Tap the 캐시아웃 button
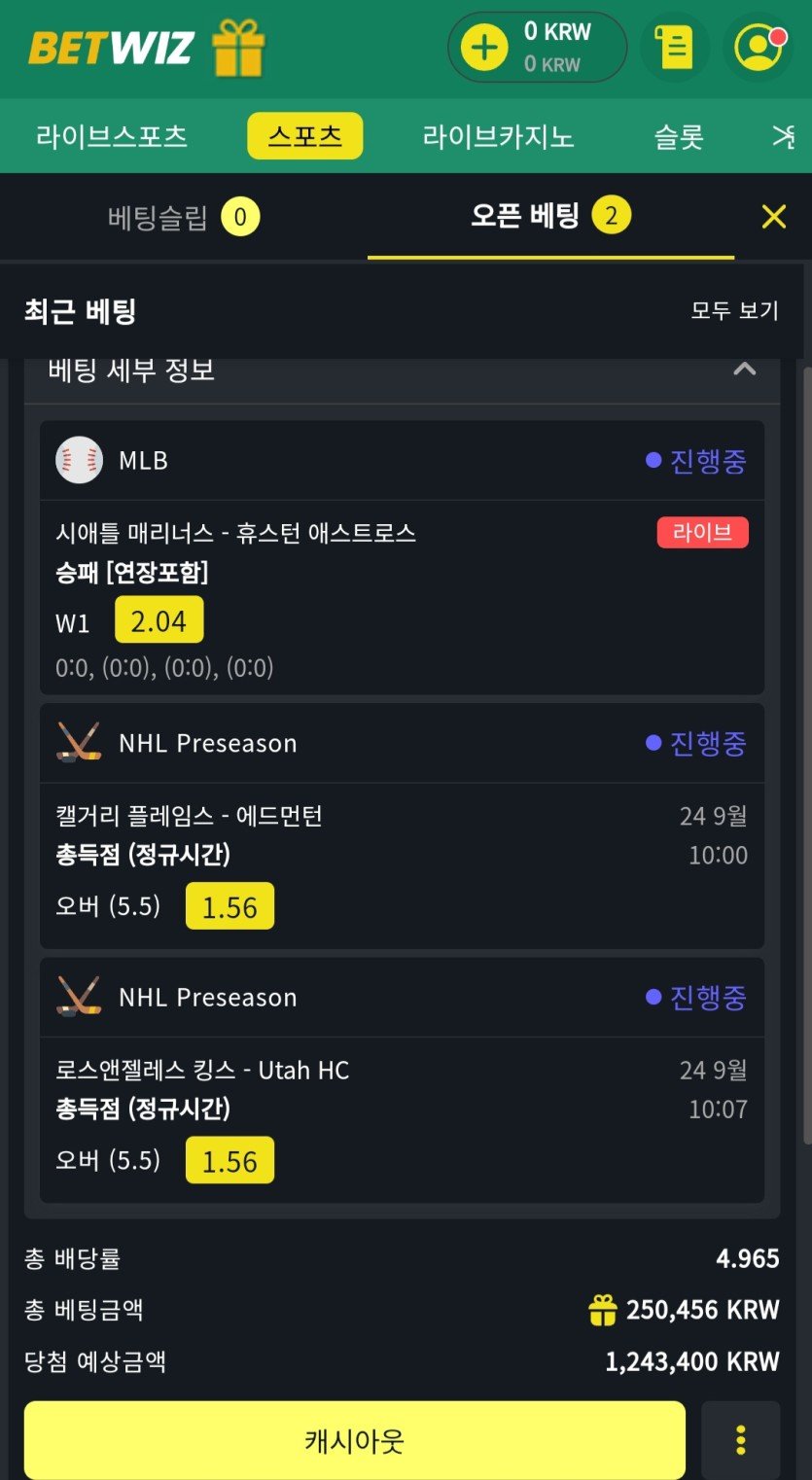The image size is (812, 1480). [354, 1439]
